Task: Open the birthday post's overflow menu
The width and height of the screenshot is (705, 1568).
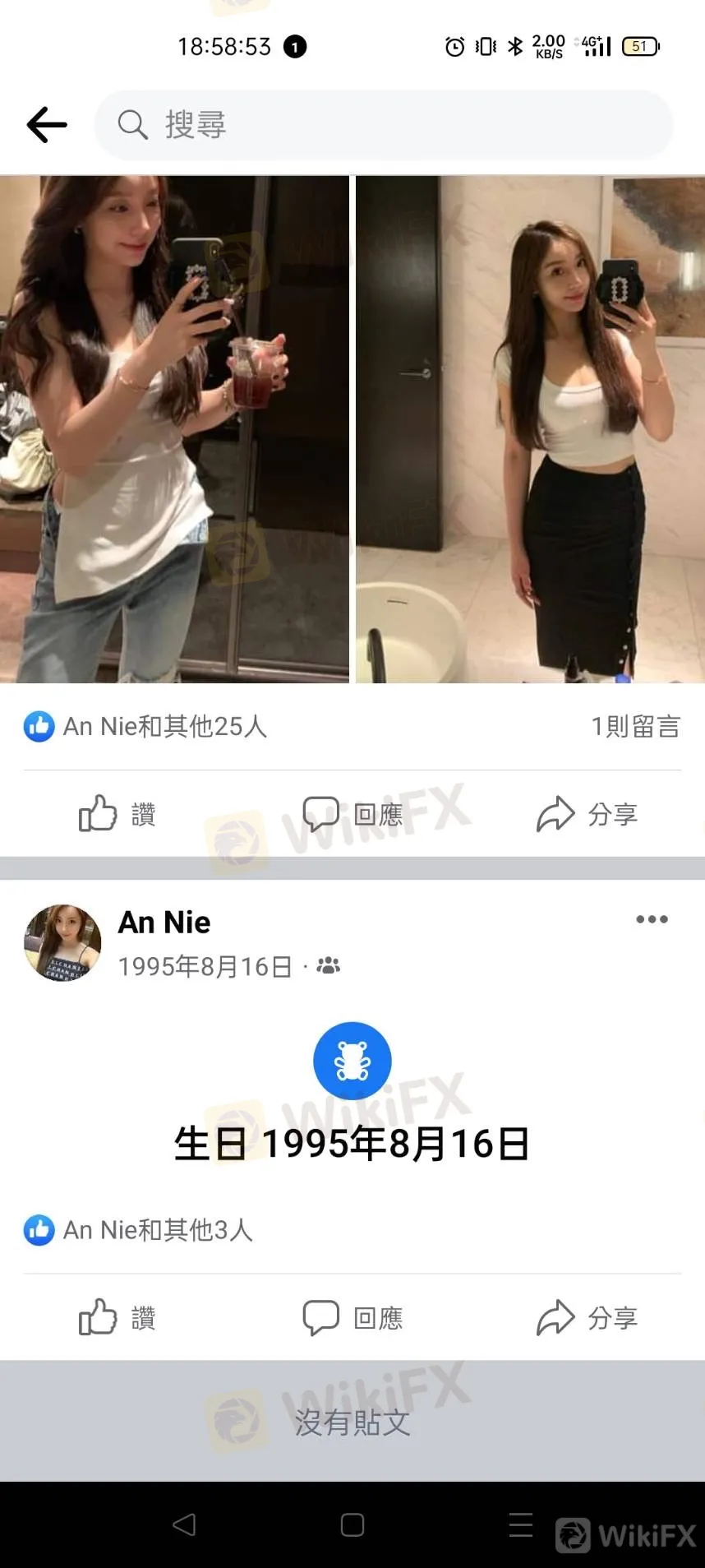Action: pos(652,920)
